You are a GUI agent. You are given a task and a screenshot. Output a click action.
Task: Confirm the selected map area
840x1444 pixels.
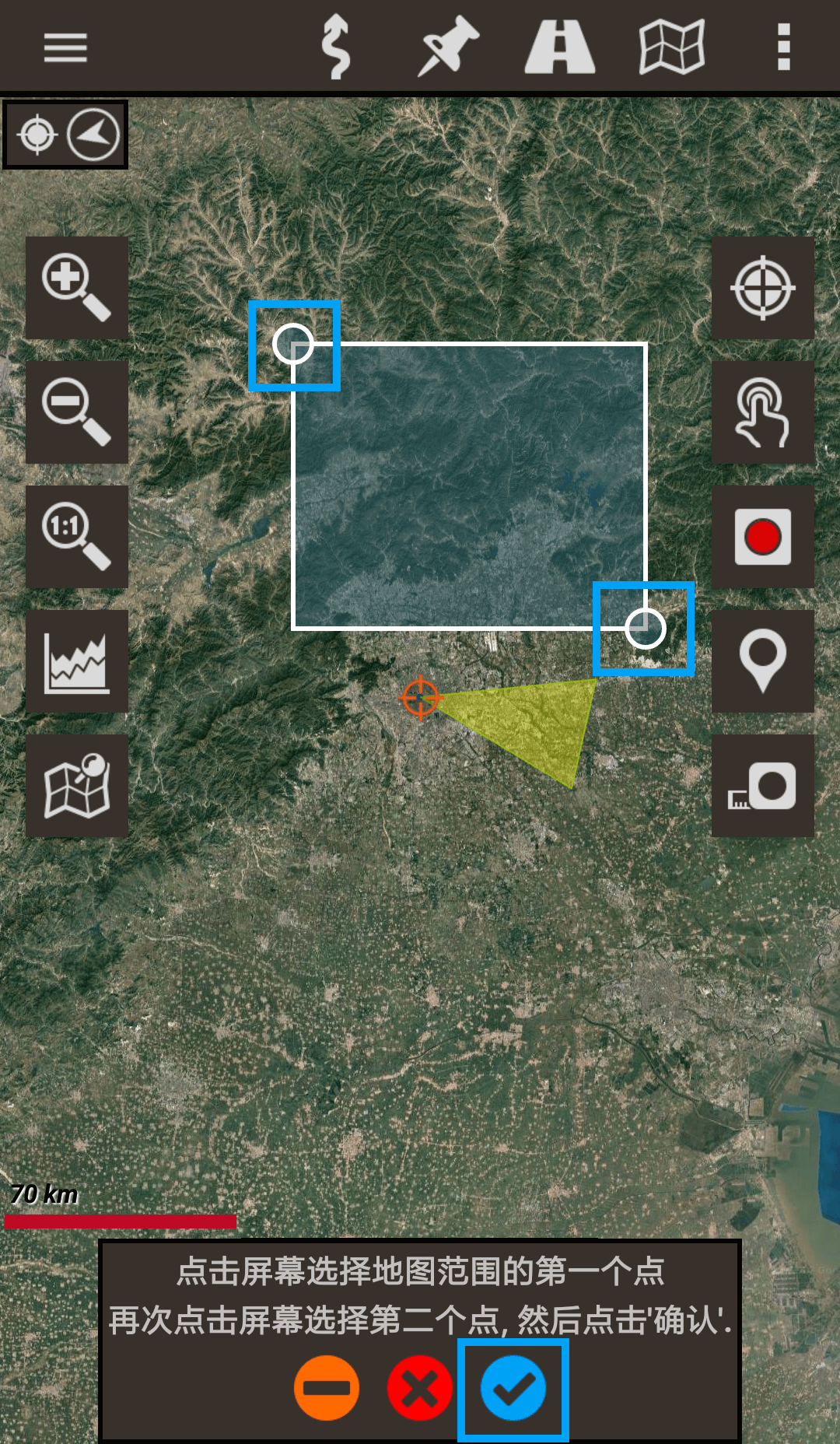(513, 1388)
